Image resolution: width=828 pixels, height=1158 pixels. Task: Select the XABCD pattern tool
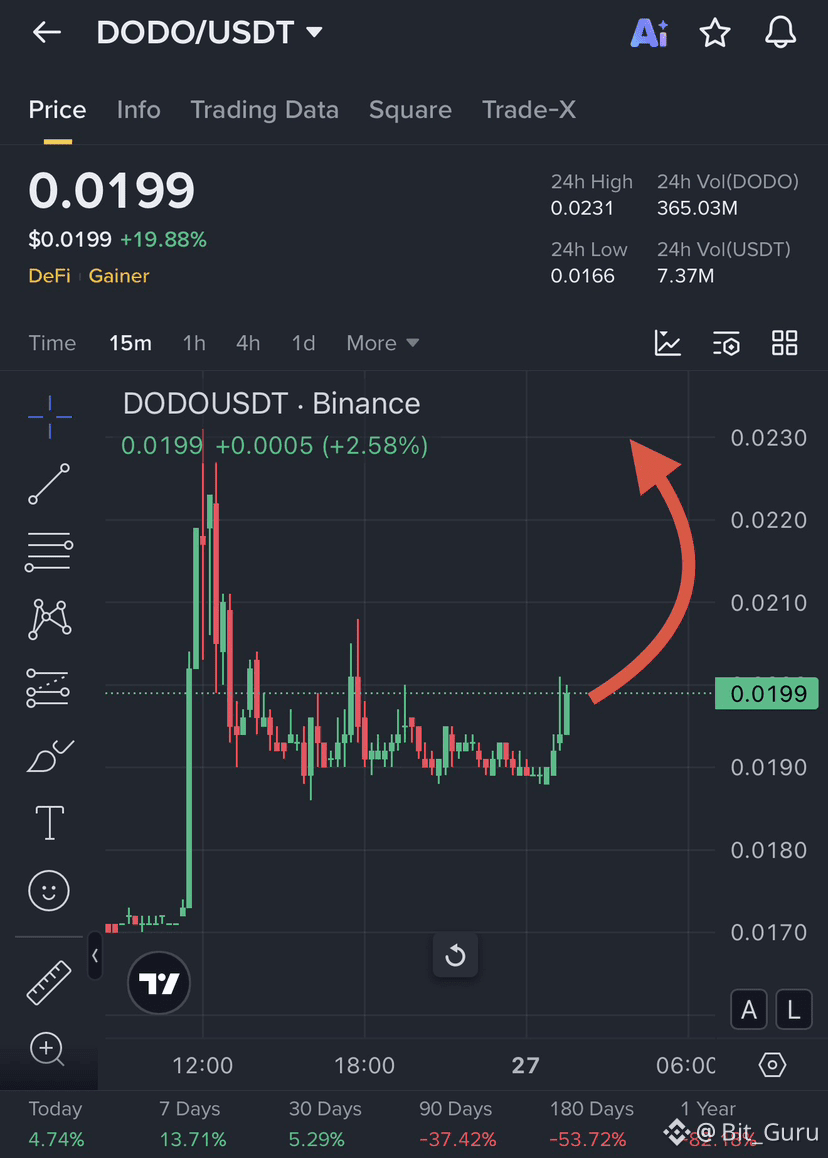click(x=48, y=618)
